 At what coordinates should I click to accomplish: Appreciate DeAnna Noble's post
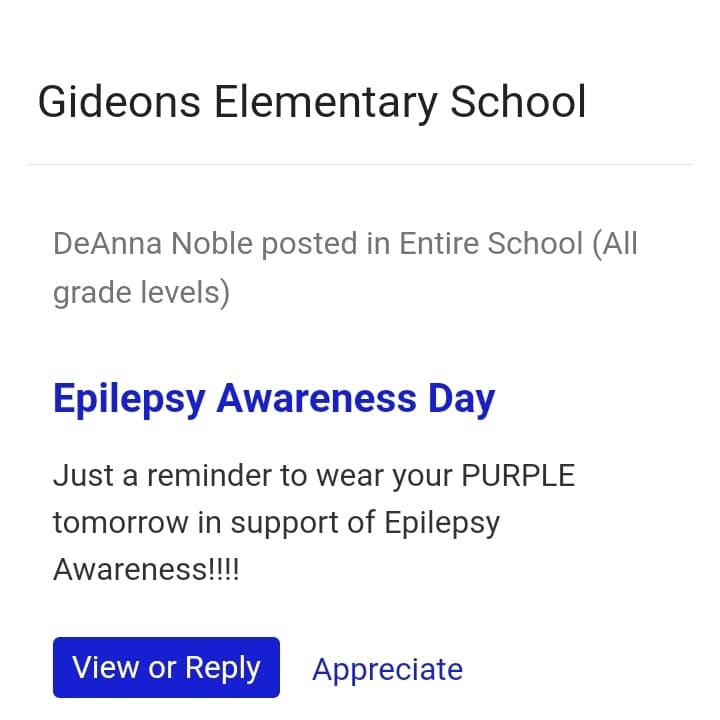387,669
